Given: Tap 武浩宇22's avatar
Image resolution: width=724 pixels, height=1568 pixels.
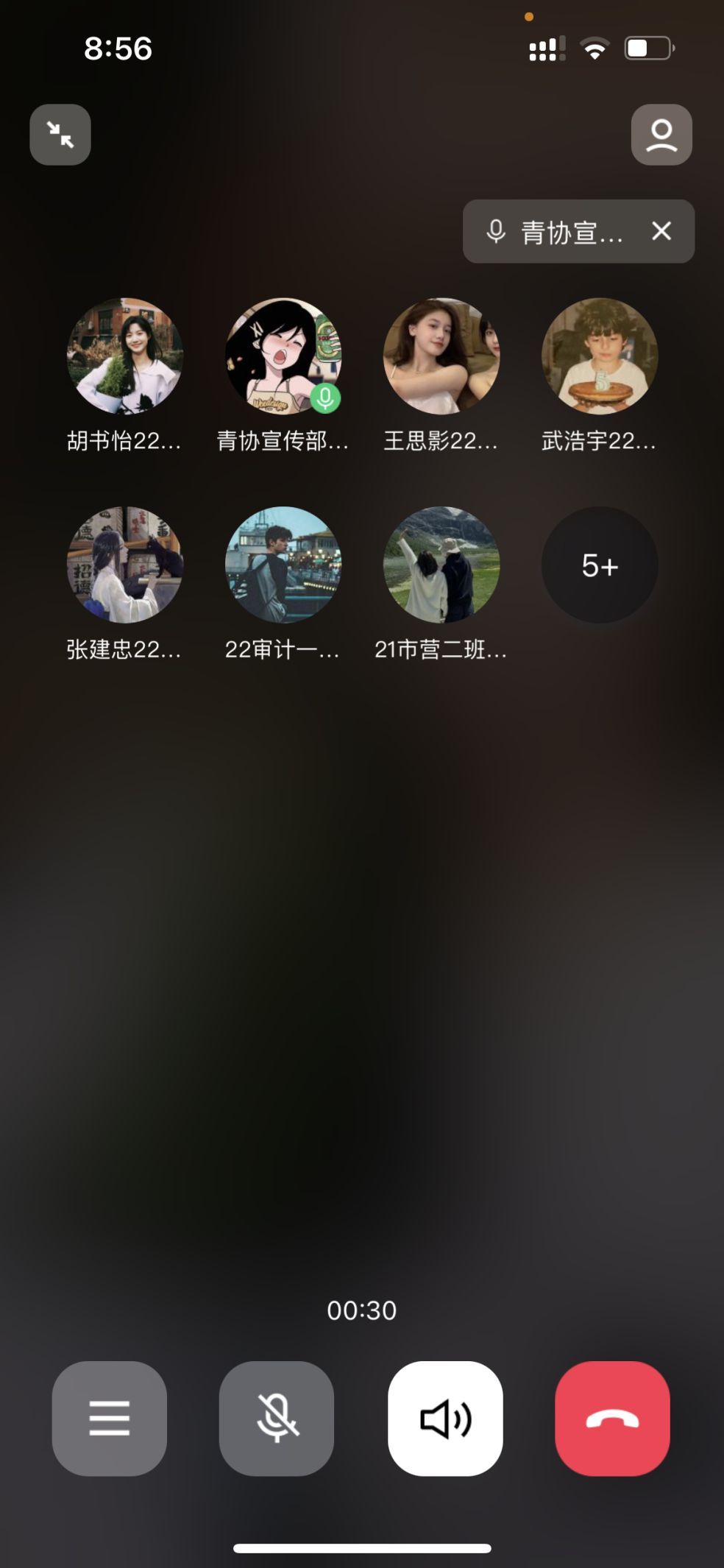Looking at the screenshot, I should pyautogui.click(x=600, y=356).
